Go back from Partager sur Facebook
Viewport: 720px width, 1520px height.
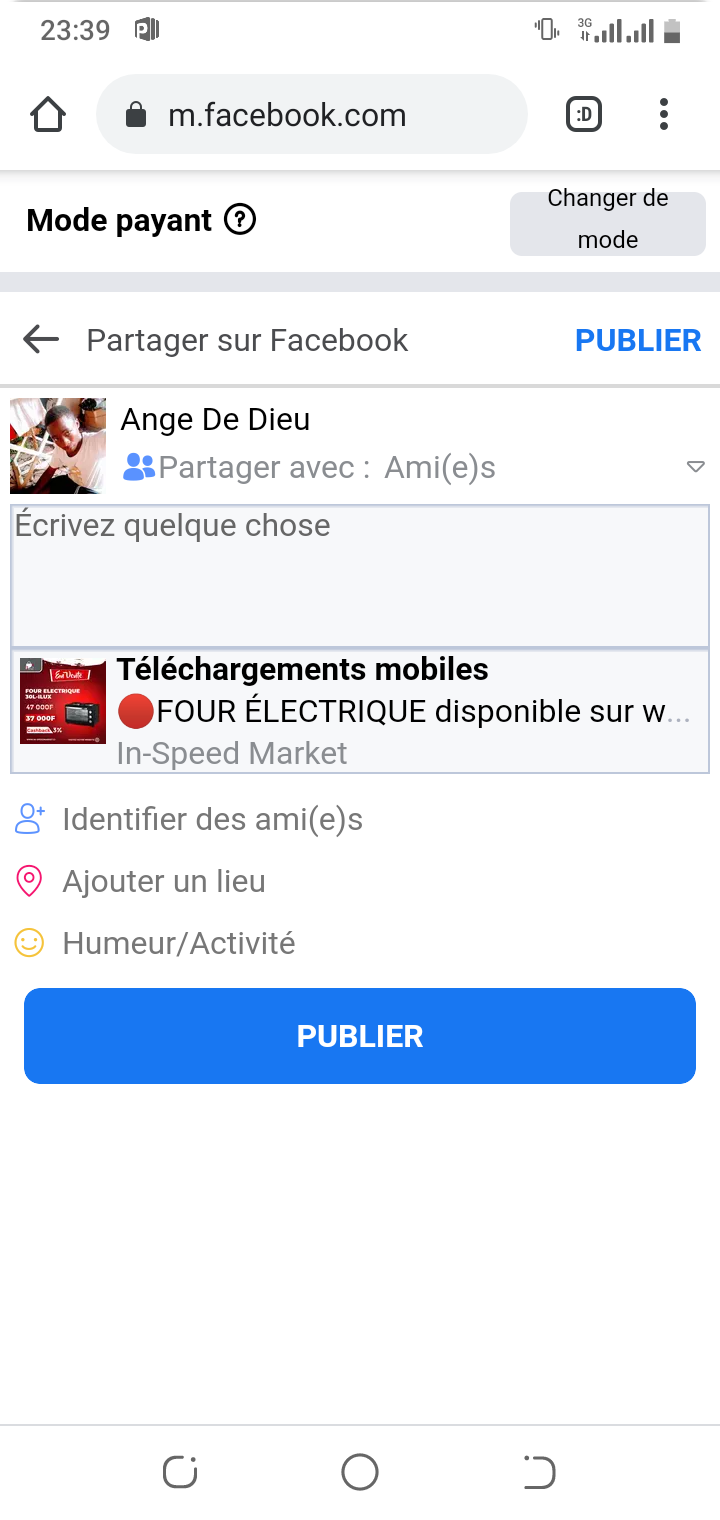[x=41, y=340]
